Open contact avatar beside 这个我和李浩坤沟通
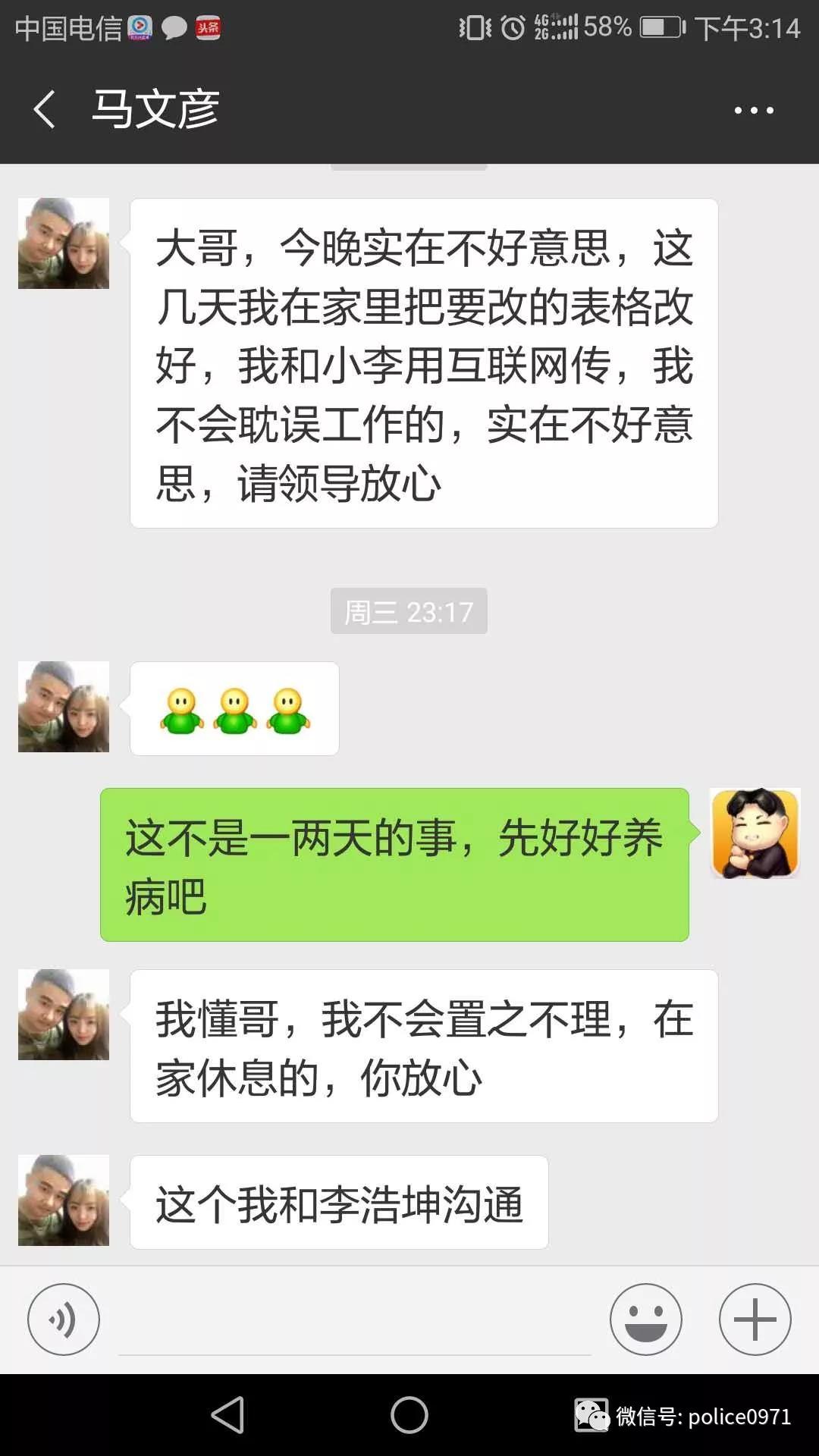Image resolution: width=819 pixels, height=1456 pixels. pyautogui.click(x=64, y=1200)
